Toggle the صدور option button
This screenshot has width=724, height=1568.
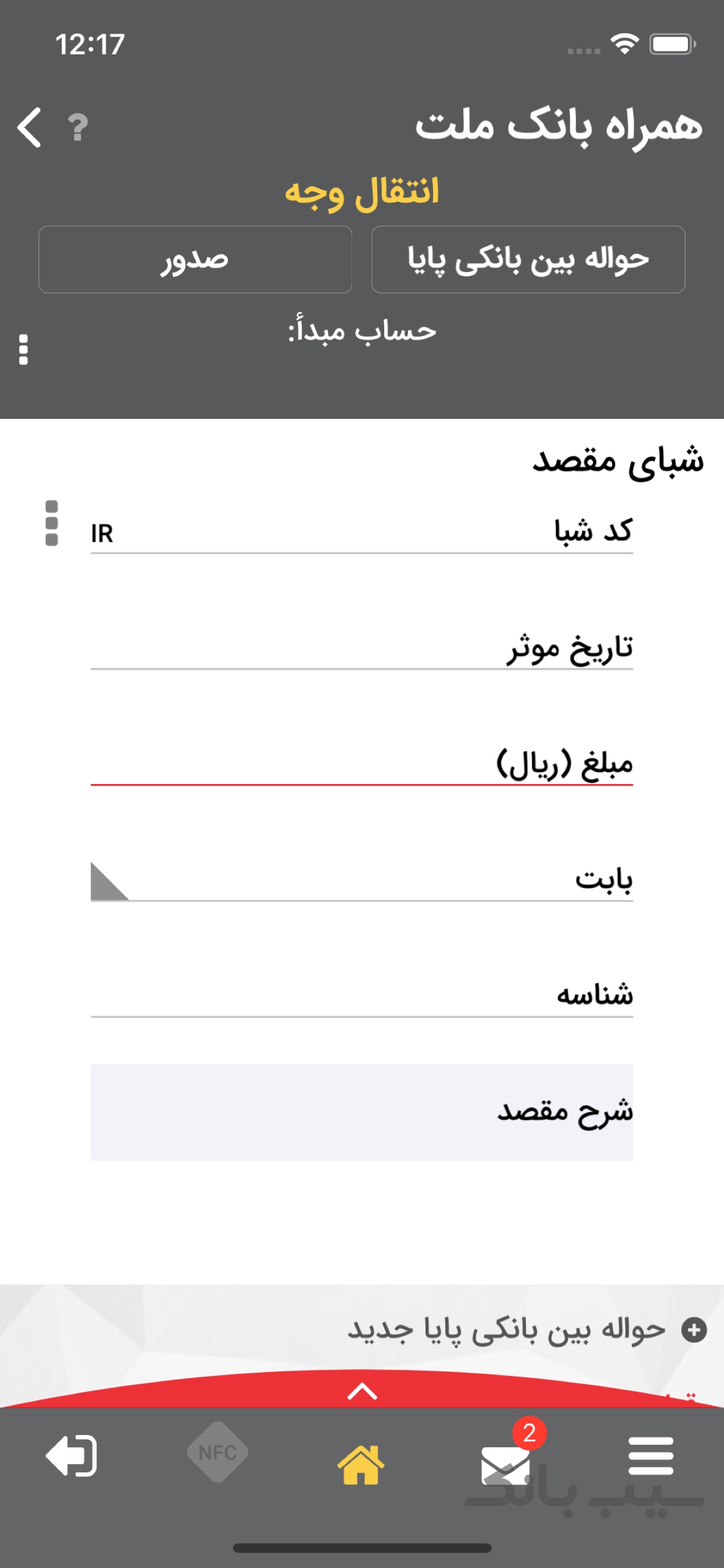click(x=195, y=260)
